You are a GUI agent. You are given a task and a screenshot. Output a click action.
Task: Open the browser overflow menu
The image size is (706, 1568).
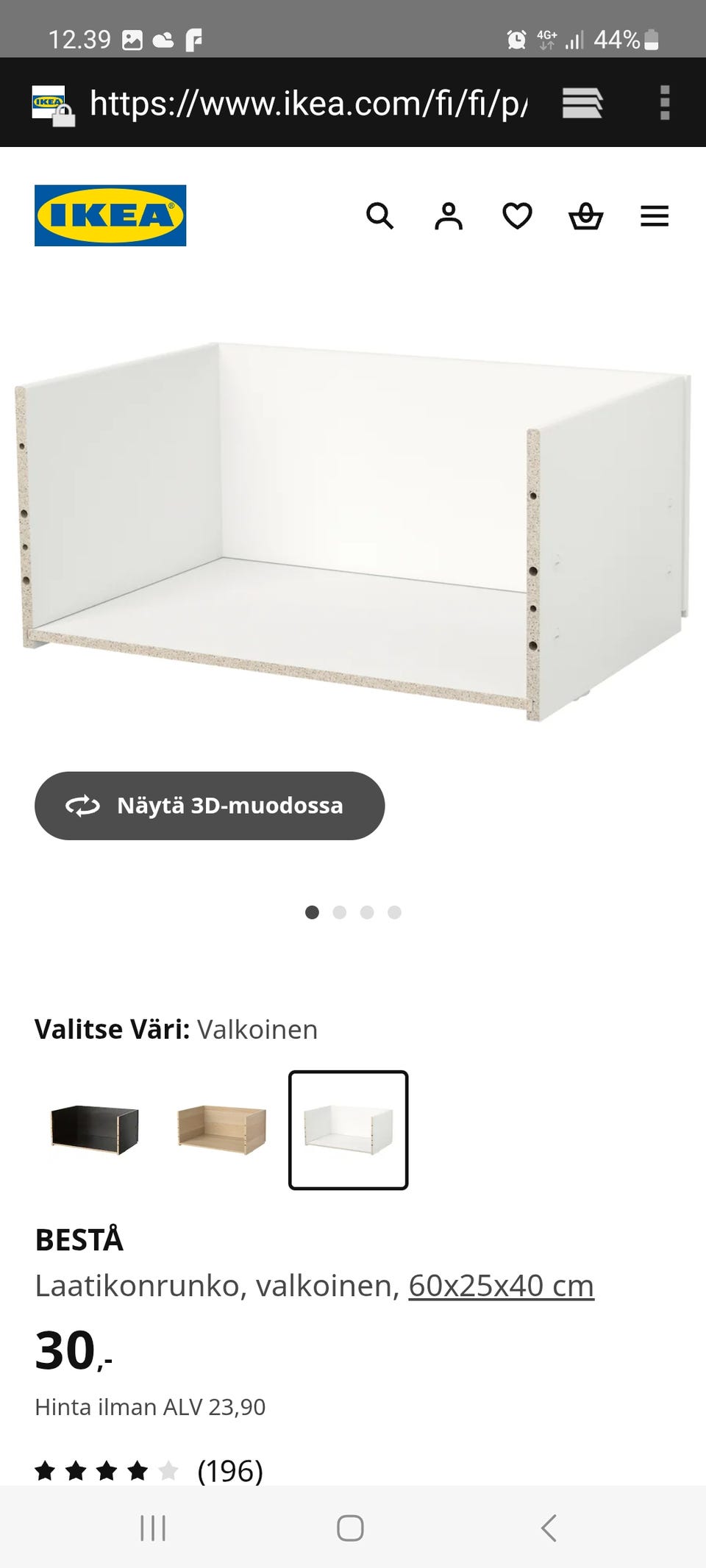pos(665,103)
